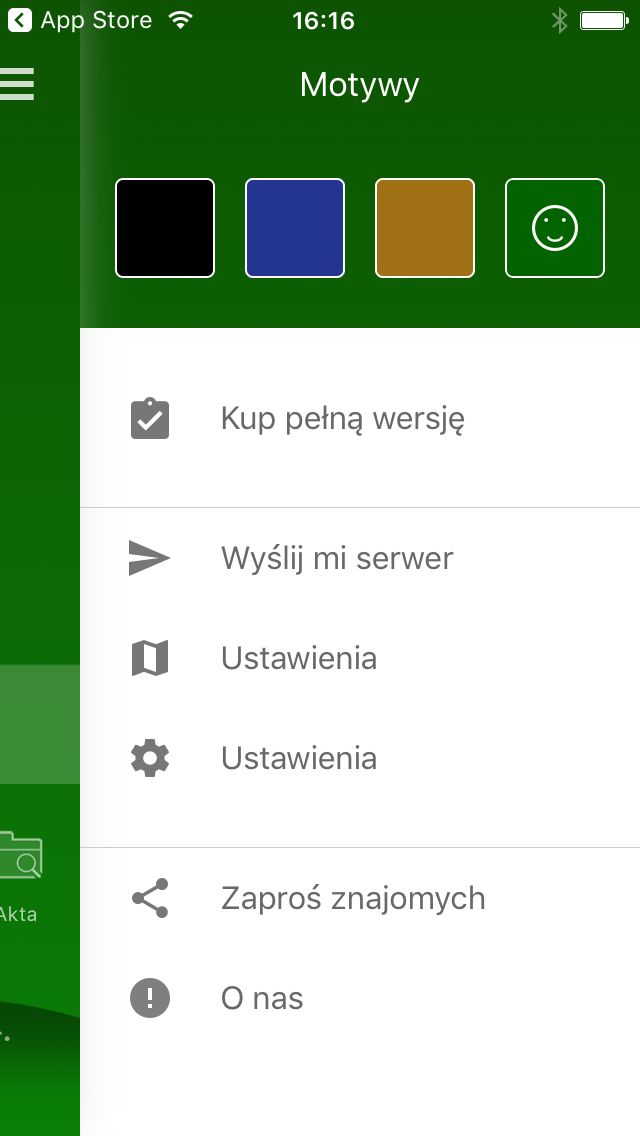
Task: Return to App Store via back link
Action: tap(80, 20)
